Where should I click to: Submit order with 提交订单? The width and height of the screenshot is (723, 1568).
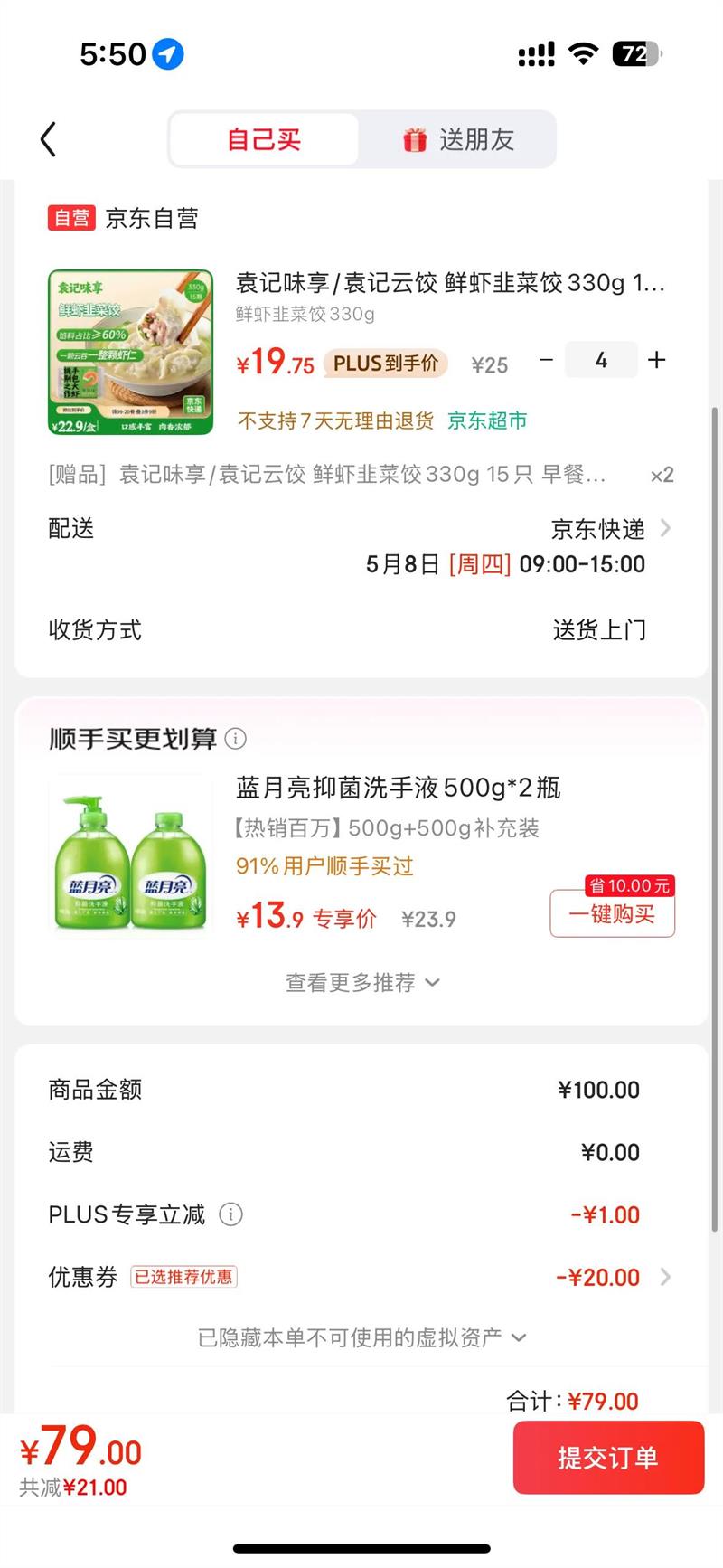point(607,1458)
